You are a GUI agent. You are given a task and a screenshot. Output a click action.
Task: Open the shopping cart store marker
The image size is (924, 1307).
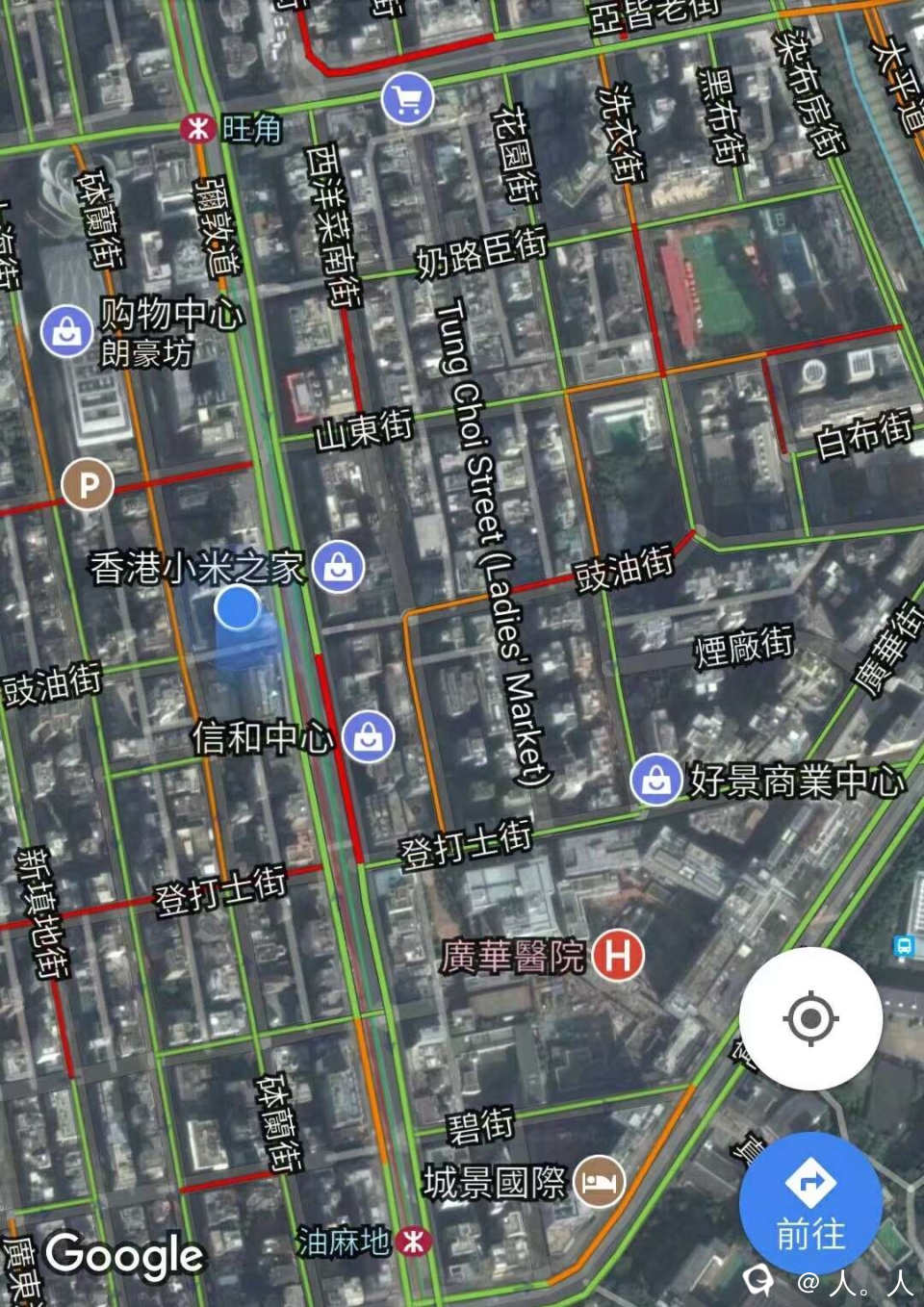(x=406, y=99)
